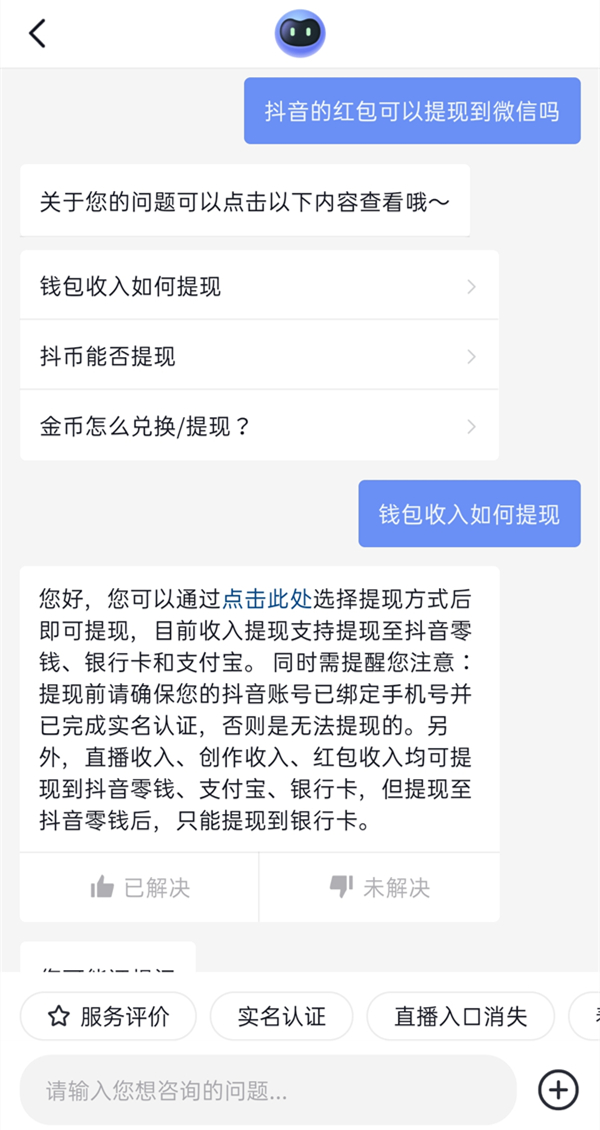Select the 实名认证 chip
Image resolution: width=600 pixels, height=1130 pixels.
point(281,1017)
